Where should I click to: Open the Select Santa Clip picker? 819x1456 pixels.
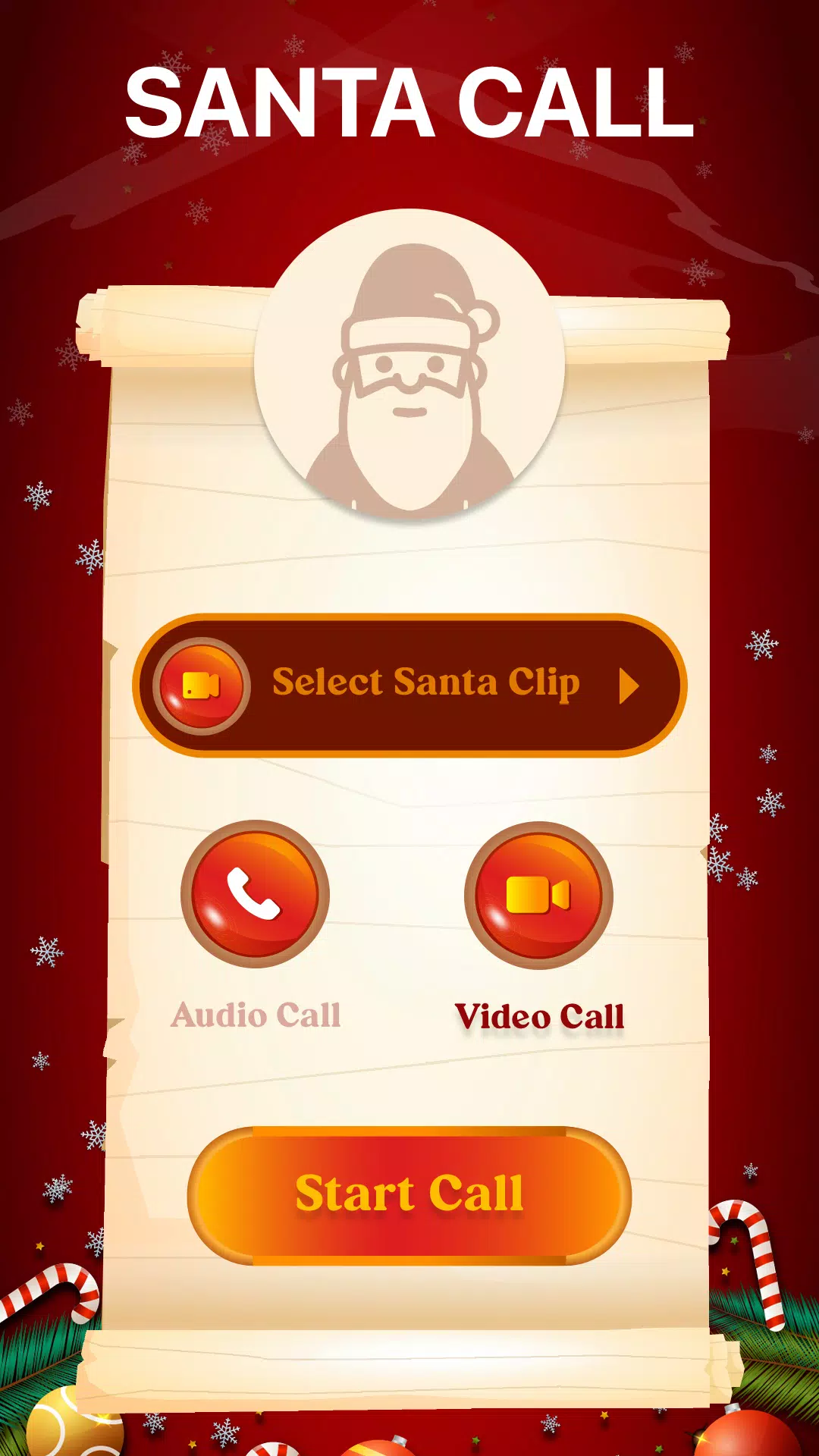point(409,685)
